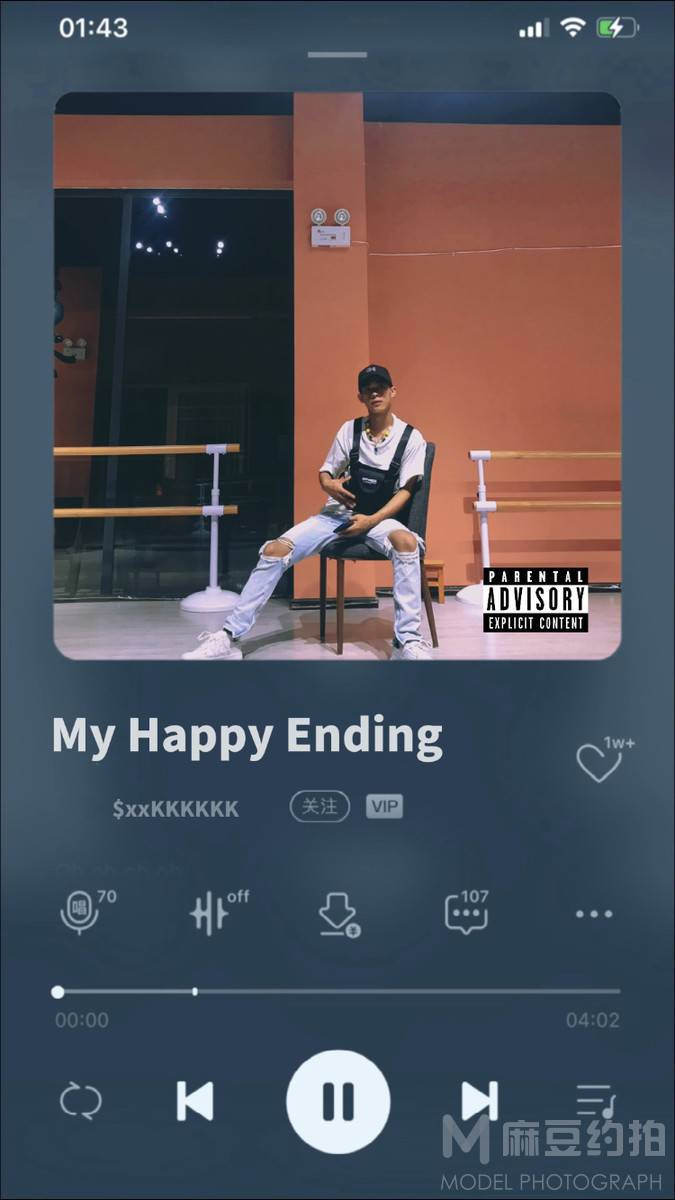Open the 107 comments
Screen dimensions: 675x1200
click(466, 913)
